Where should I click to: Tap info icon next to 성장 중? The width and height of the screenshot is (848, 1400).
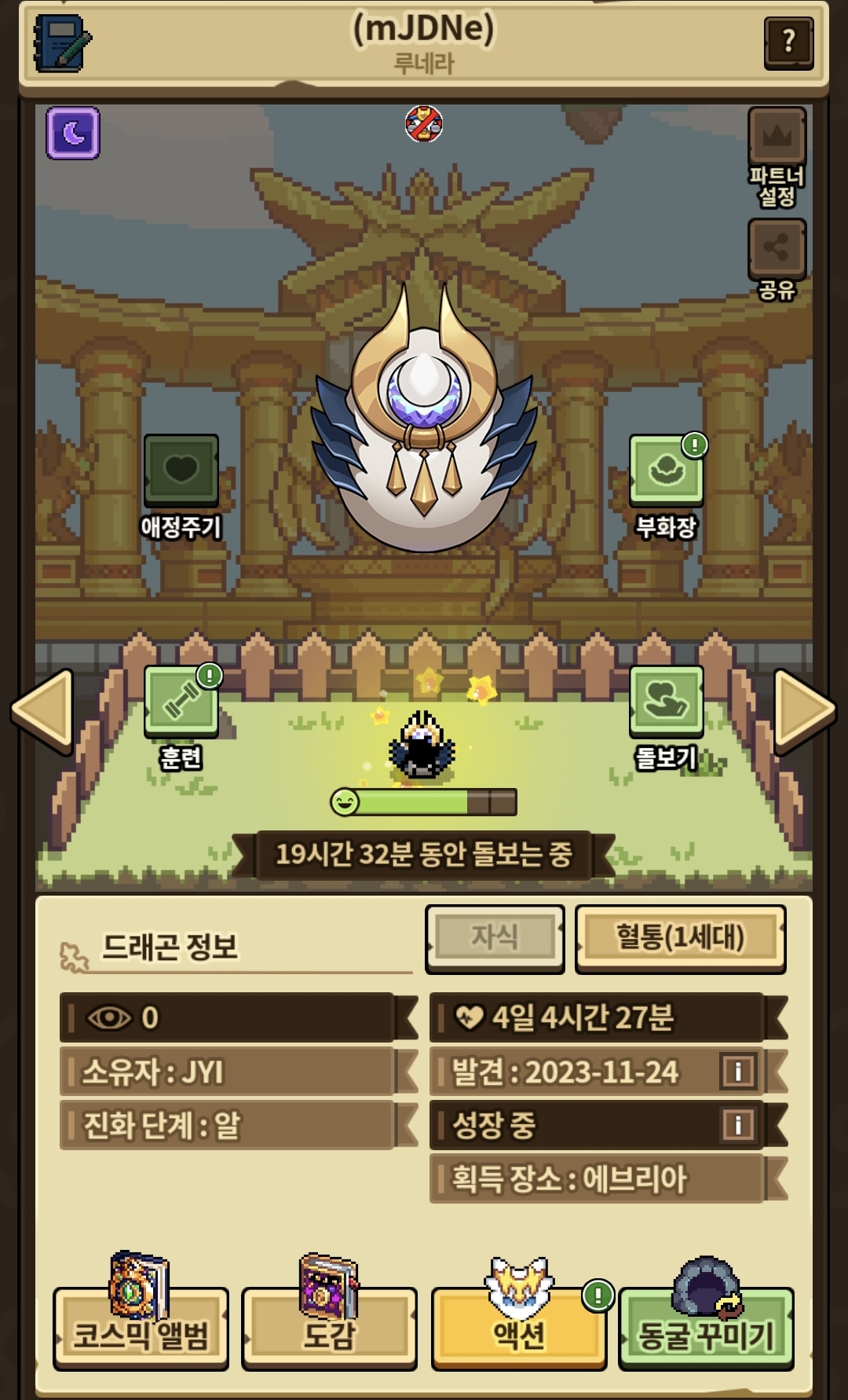(x=738, y=1124)
